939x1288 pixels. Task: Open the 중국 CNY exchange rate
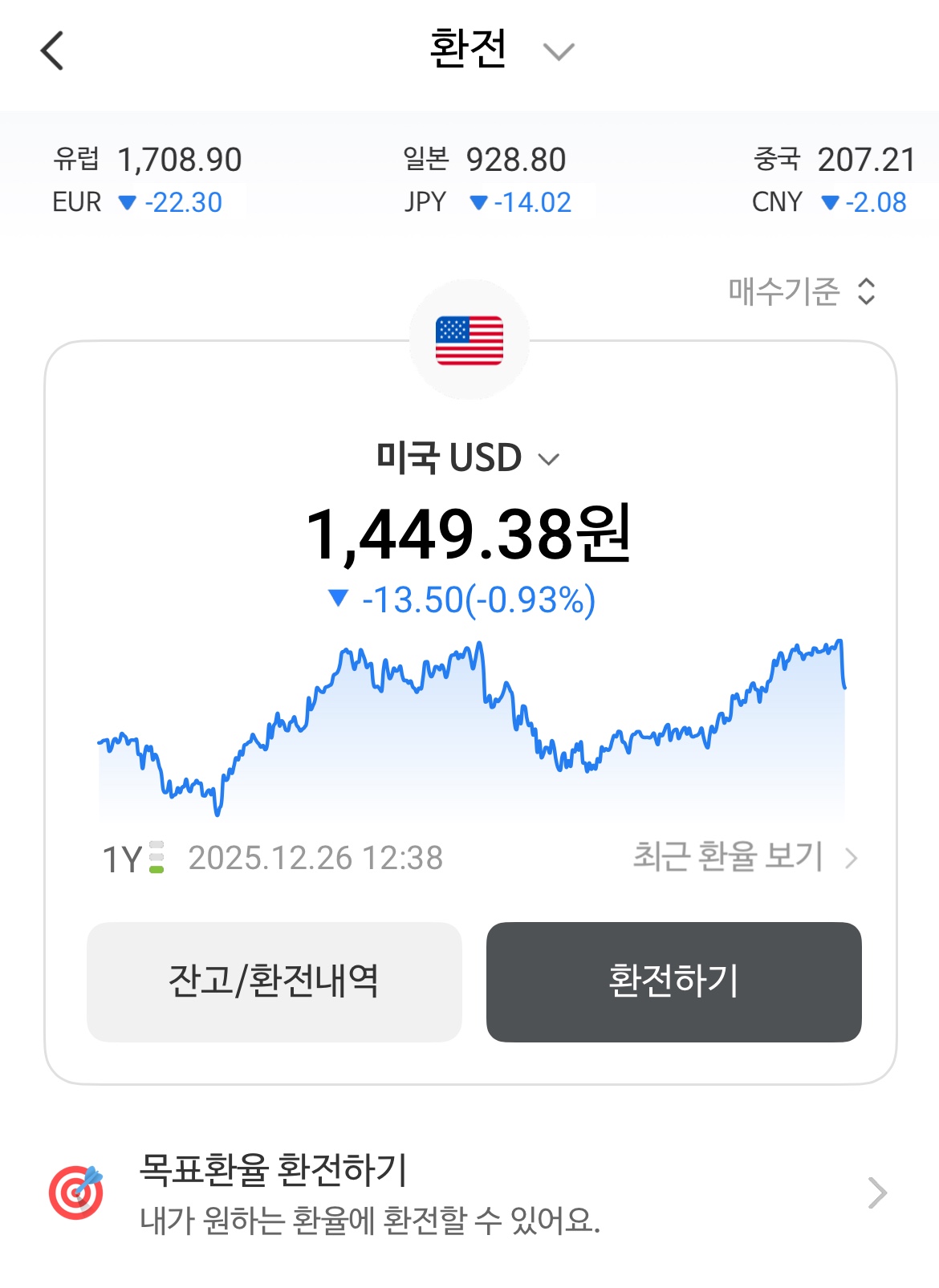(x=833, y=180)
